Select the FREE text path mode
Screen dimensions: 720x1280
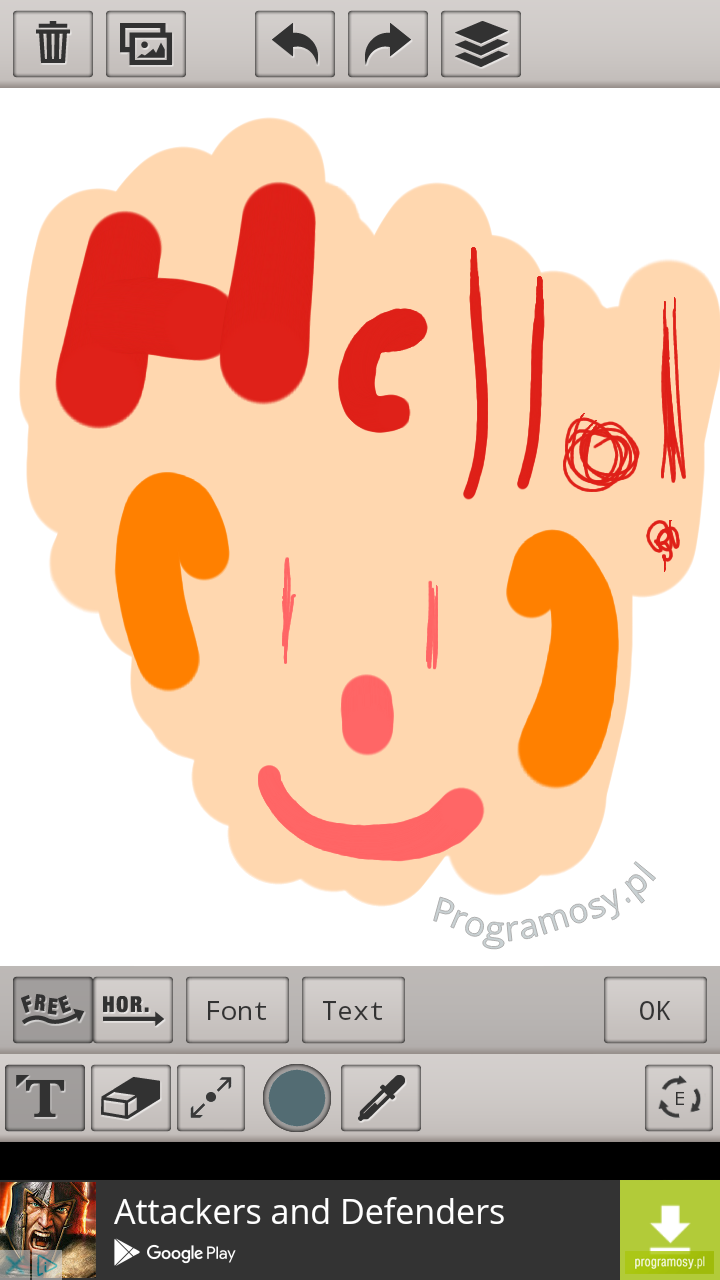pyautogui.click(x=52, y=1010)
